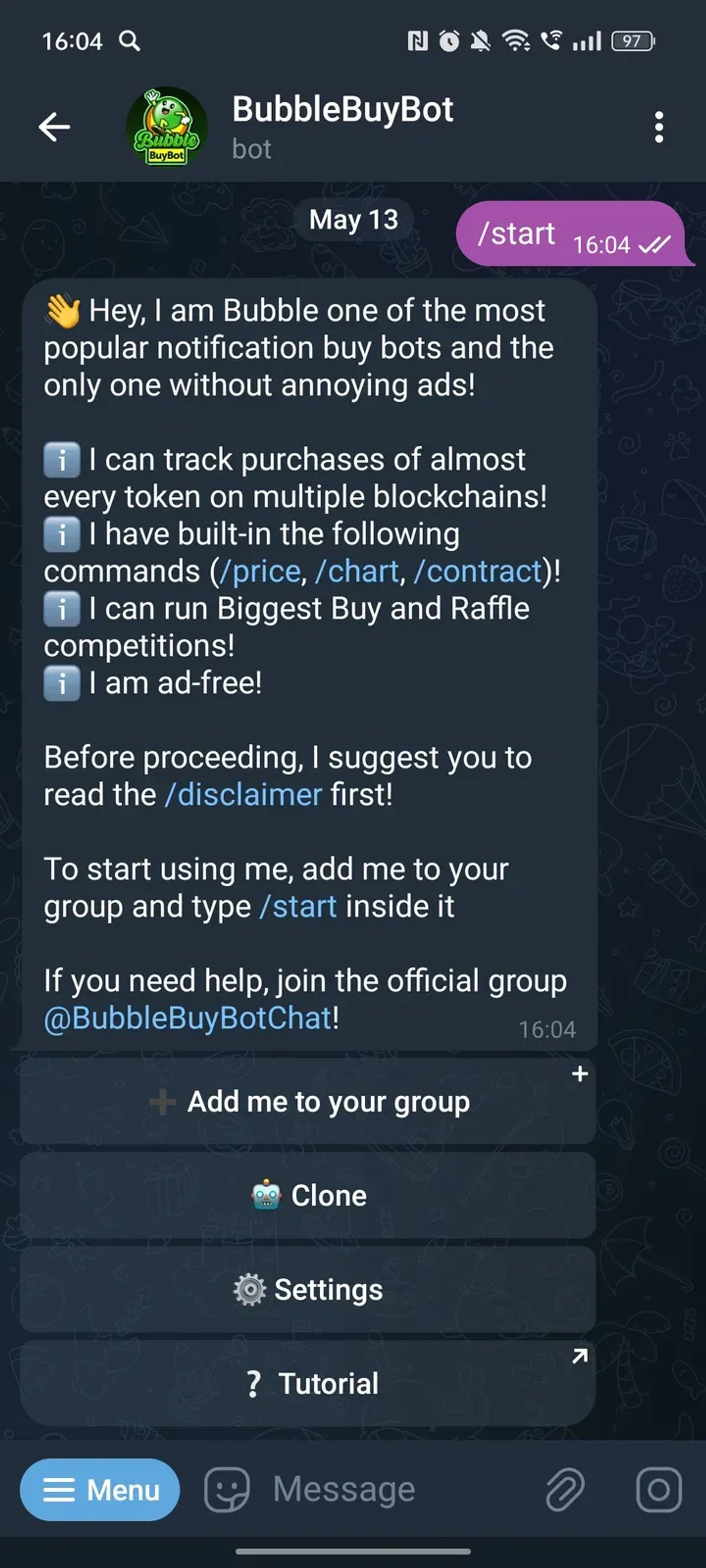706x1568 pixels.
Task: Open BubbleBuyBot's profile picture
Action: [165, 127]
